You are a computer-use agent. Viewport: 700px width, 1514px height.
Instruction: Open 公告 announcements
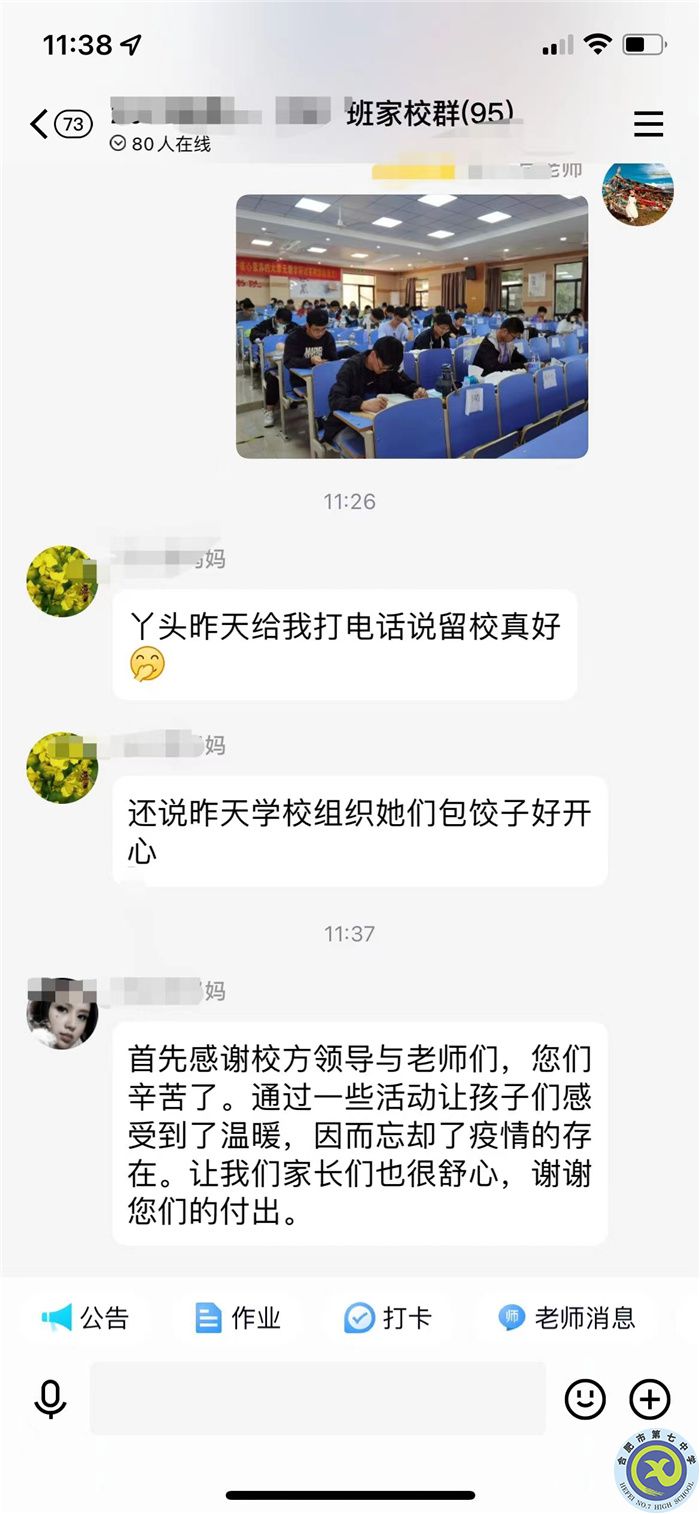[85, 1318]
